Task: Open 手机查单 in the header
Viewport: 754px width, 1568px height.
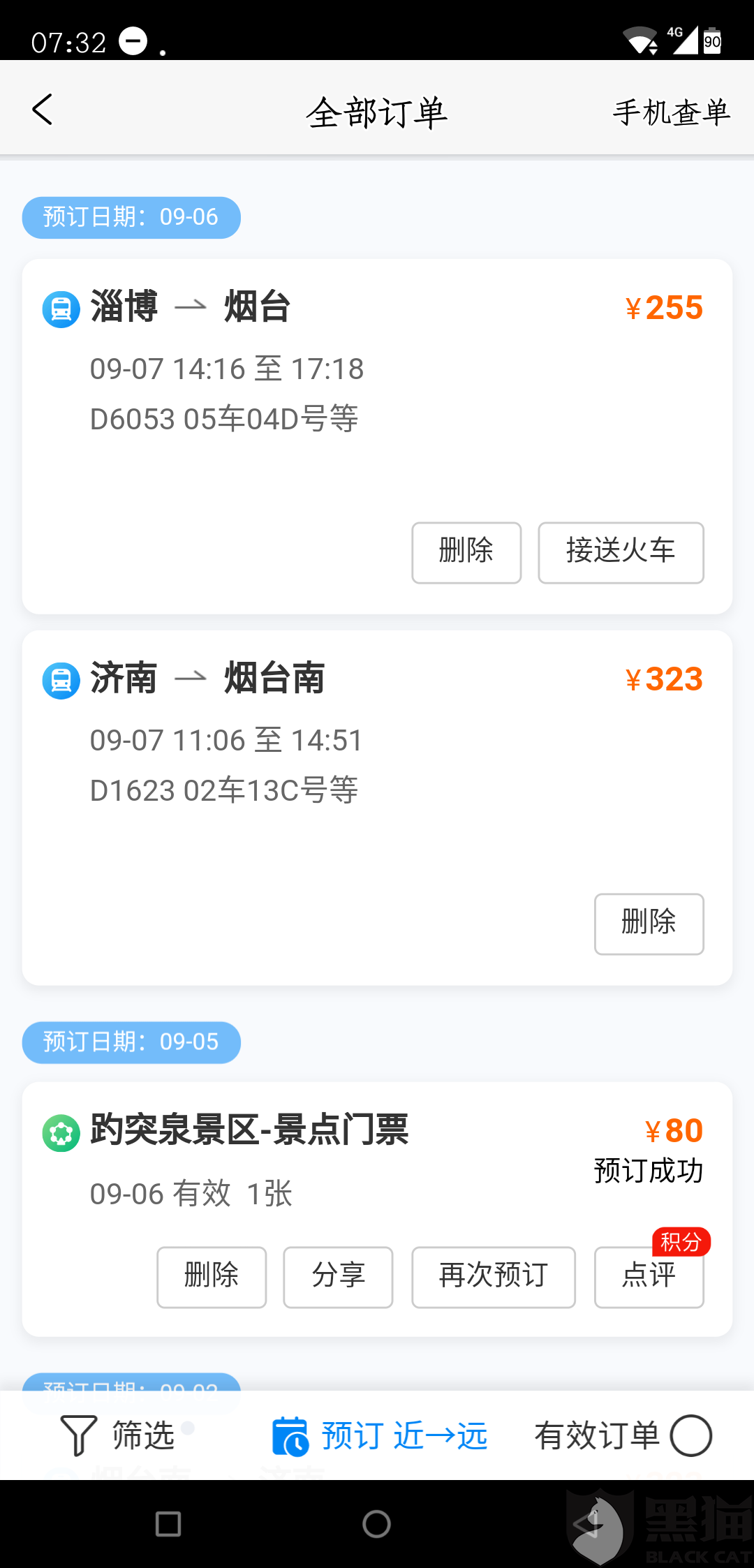Action: coord(671,112)
